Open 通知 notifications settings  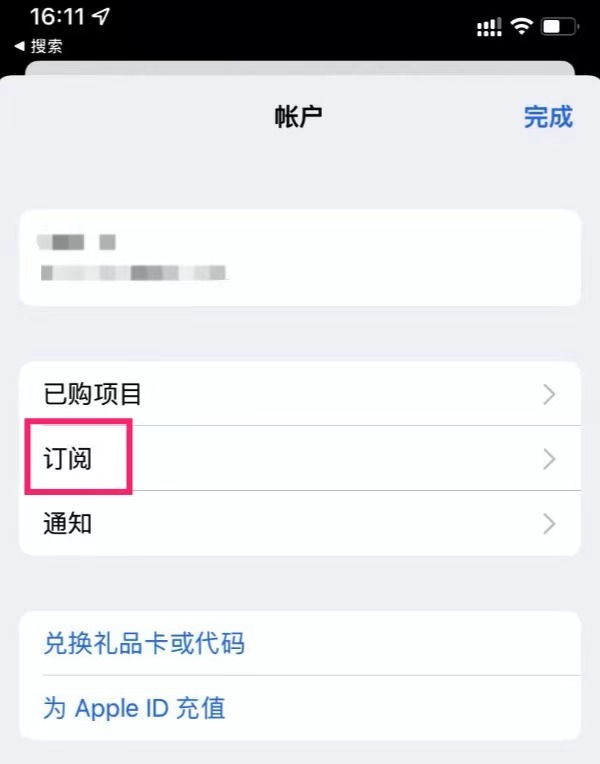(x=300, y=523)
